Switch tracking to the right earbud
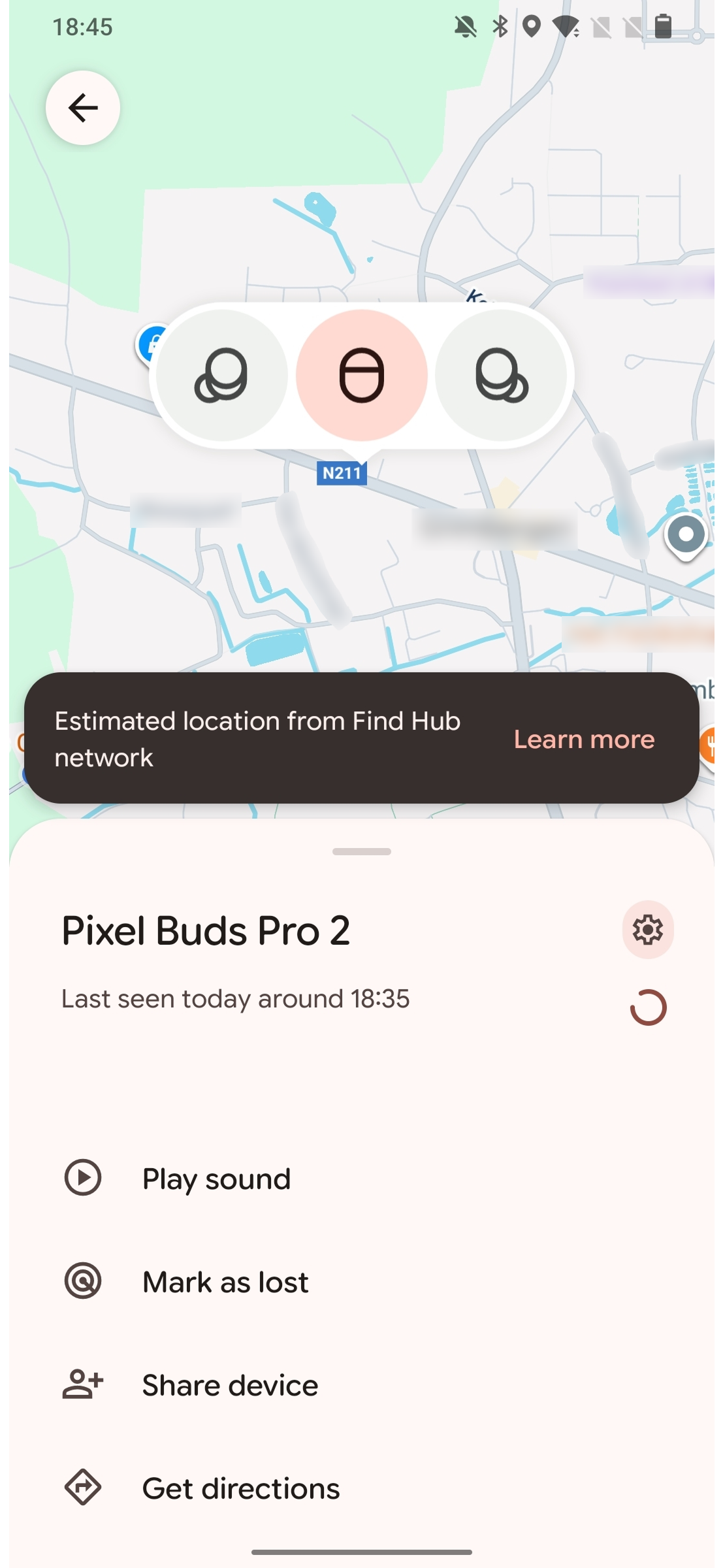The width and height of the screenshot is (723, 1568). [501, 375]
